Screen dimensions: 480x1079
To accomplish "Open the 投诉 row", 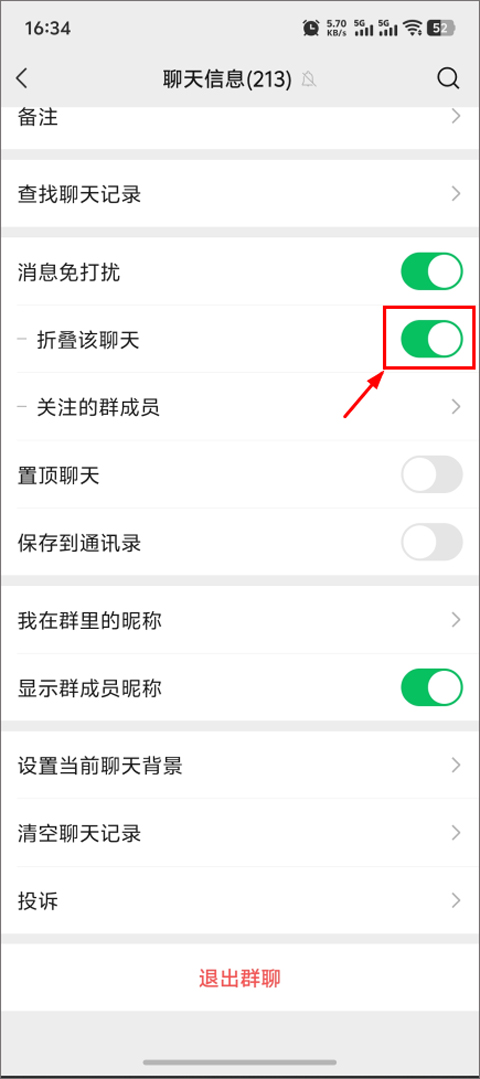I will pyautogui.click(x=240, y=900).
